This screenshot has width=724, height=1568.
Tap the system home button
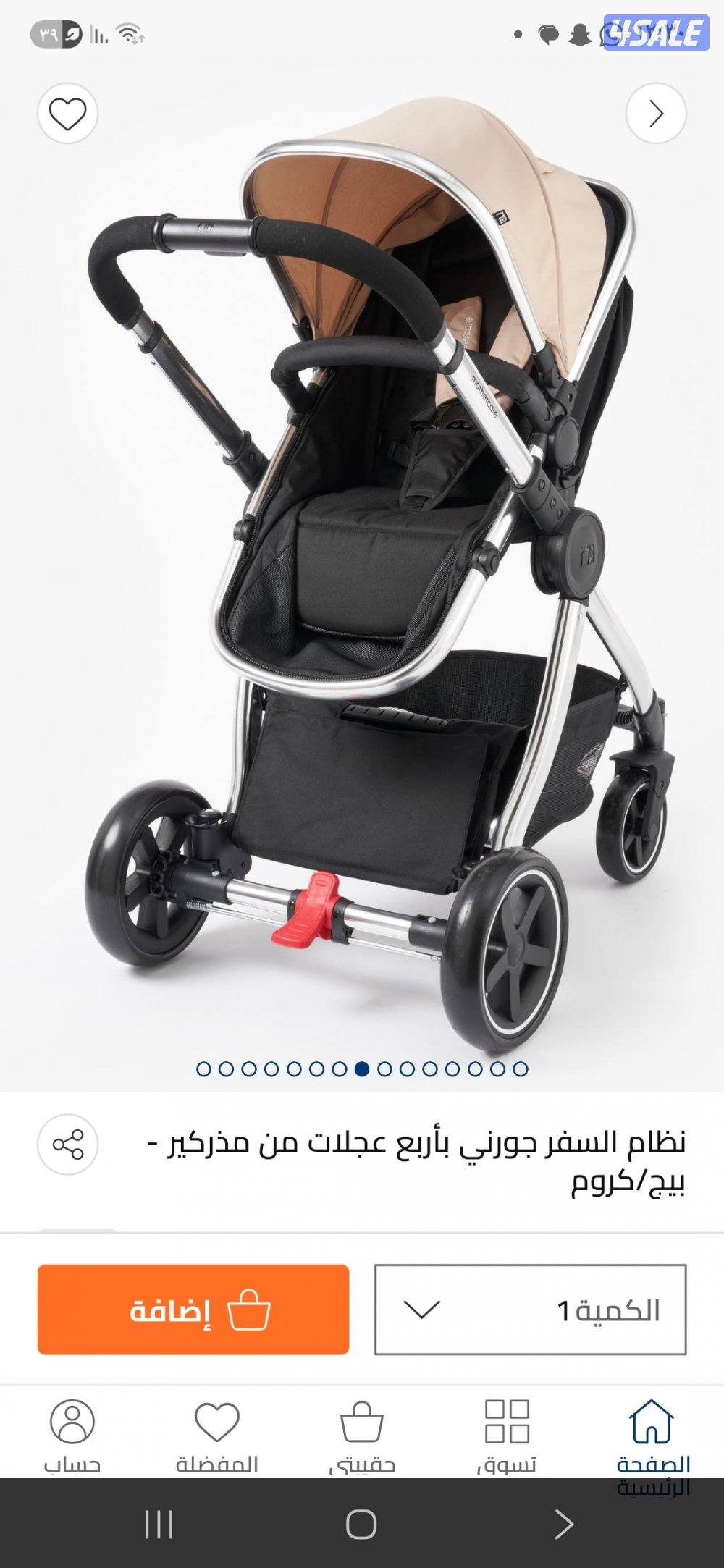pos(361,1524)
